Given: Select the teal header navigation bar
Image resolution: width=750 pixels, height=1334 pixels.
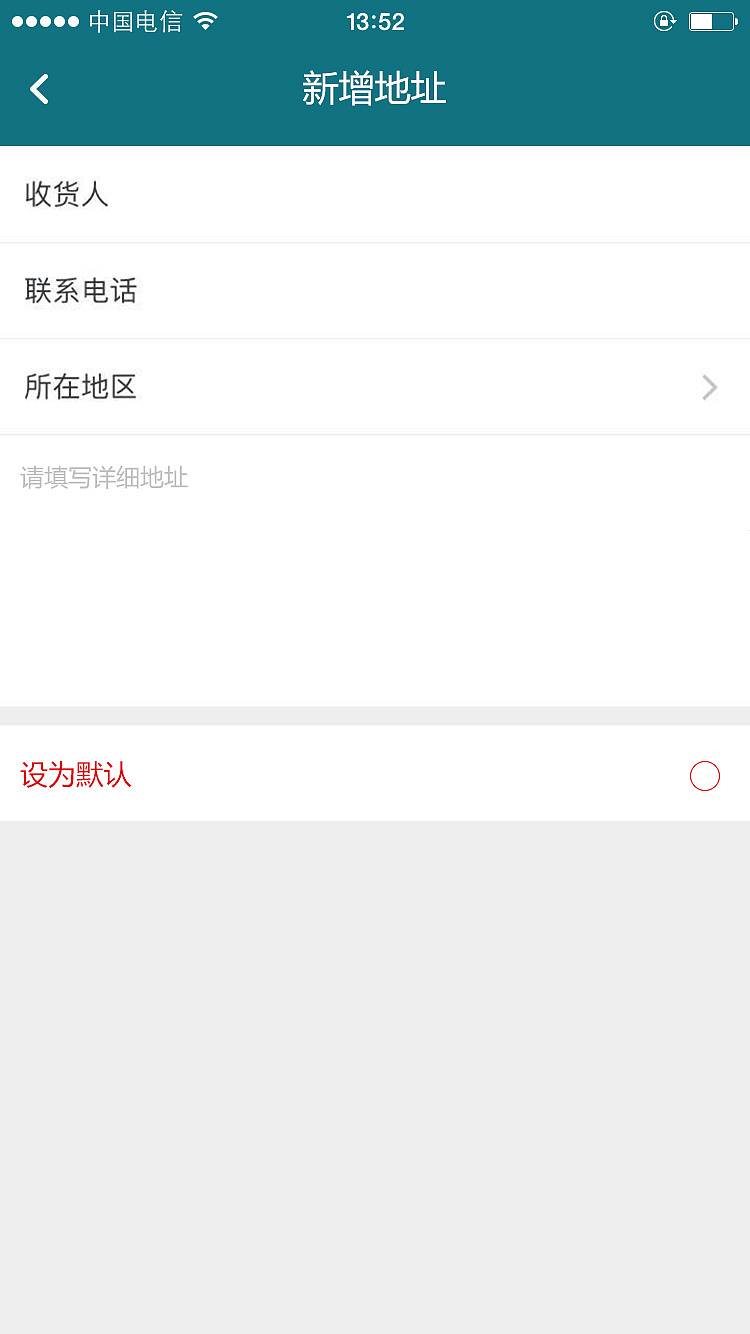Looking at the screenshot, I should (375, 89).
